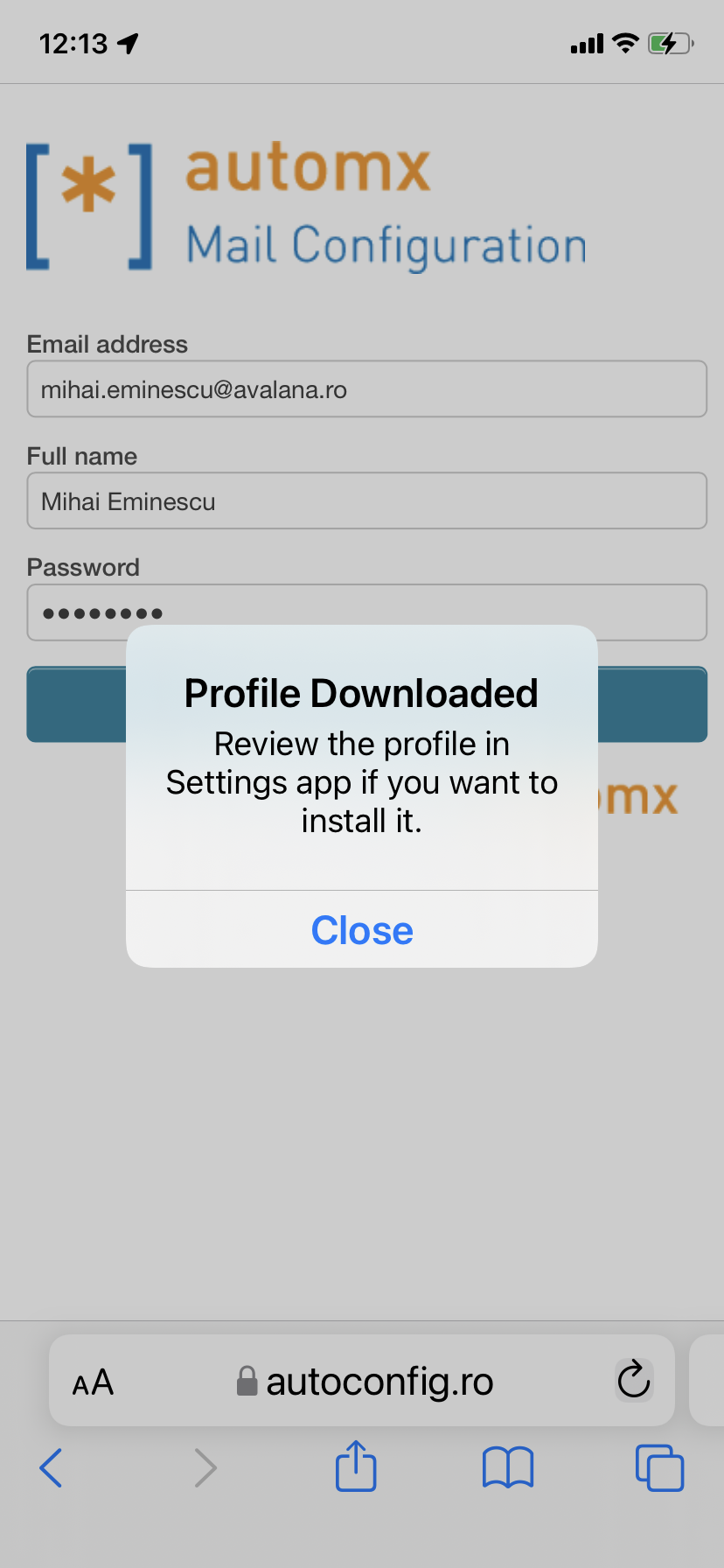Open the AA reader options menu
Screen dimensions: 724x1568
[x=94, y=1382]
